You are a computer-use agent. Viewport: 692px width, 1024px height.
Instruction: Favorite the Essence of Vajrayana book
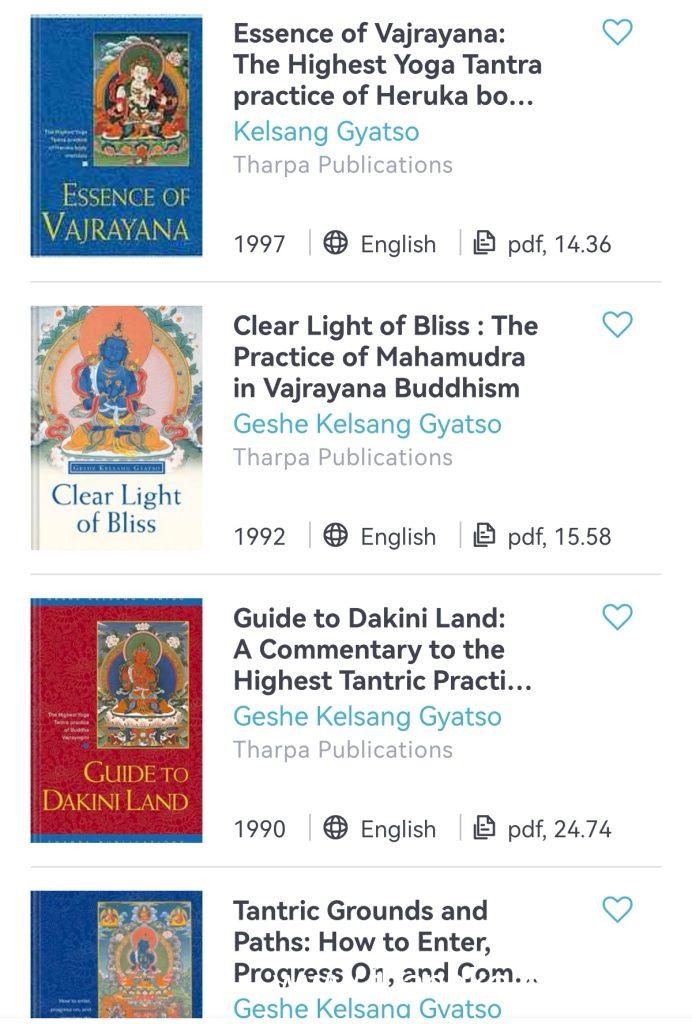tap(617, 33)
